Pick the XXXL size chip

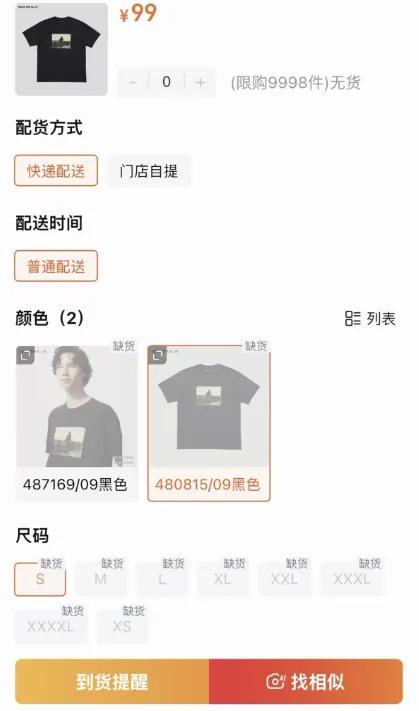(x=352, y=579)
